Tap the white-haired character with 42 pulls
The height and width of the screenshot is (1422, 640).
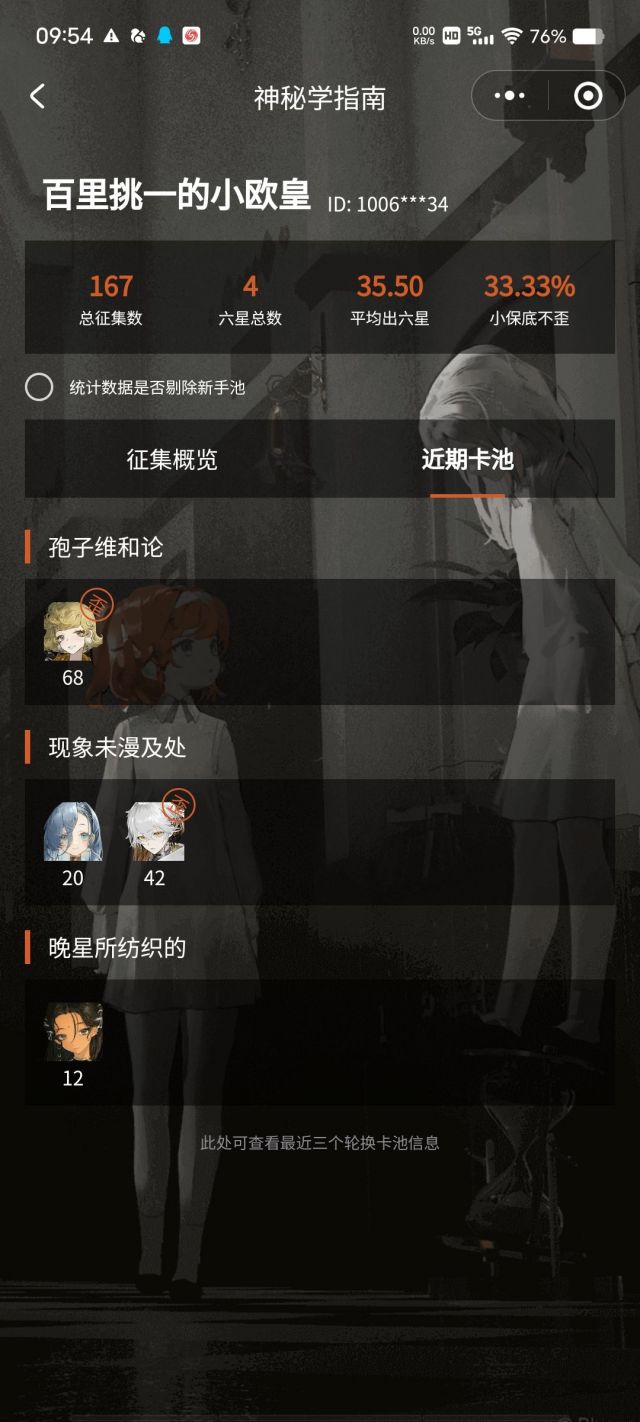(154, 832)
